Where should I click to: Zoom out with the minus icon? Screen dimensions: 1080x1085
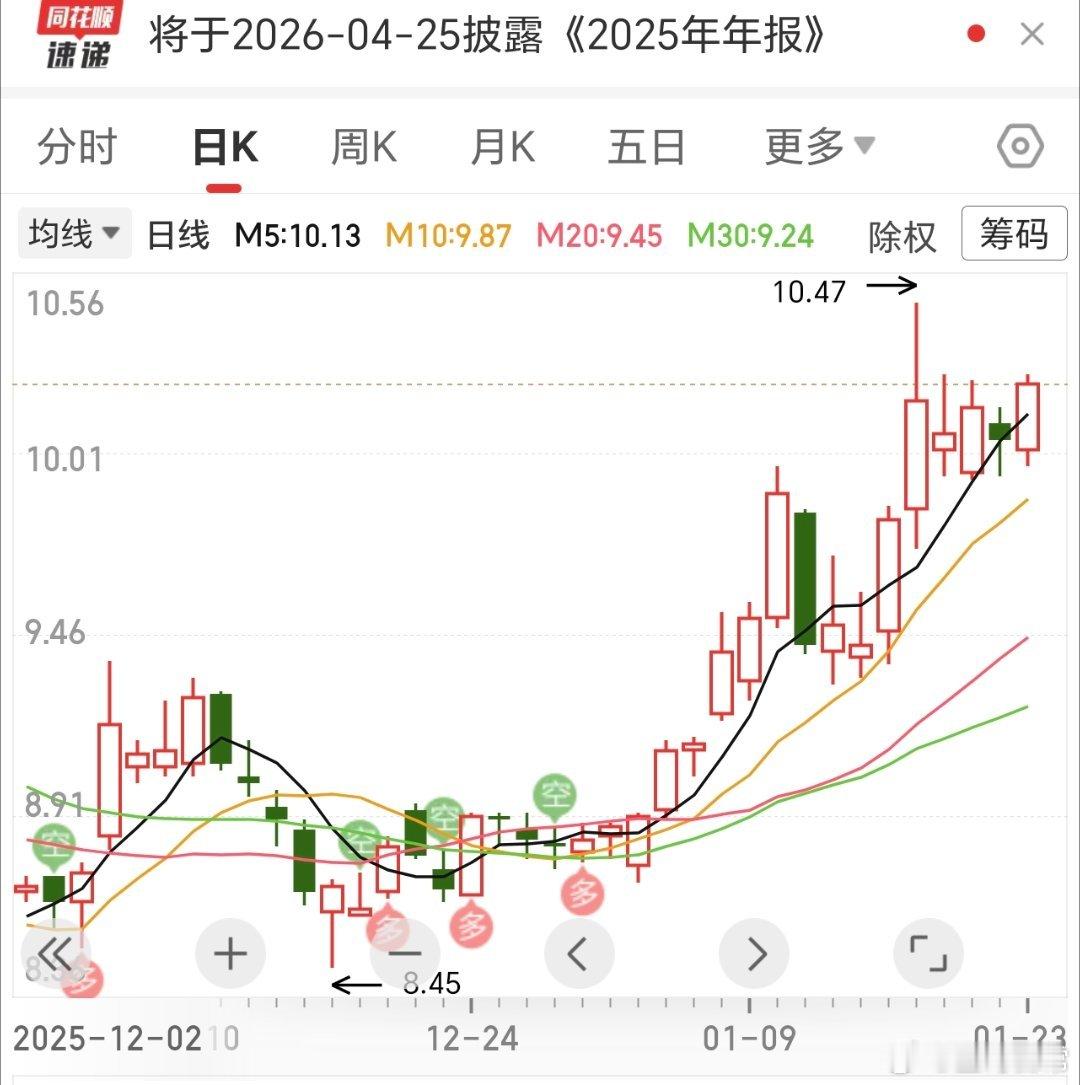tap(404, 953)
